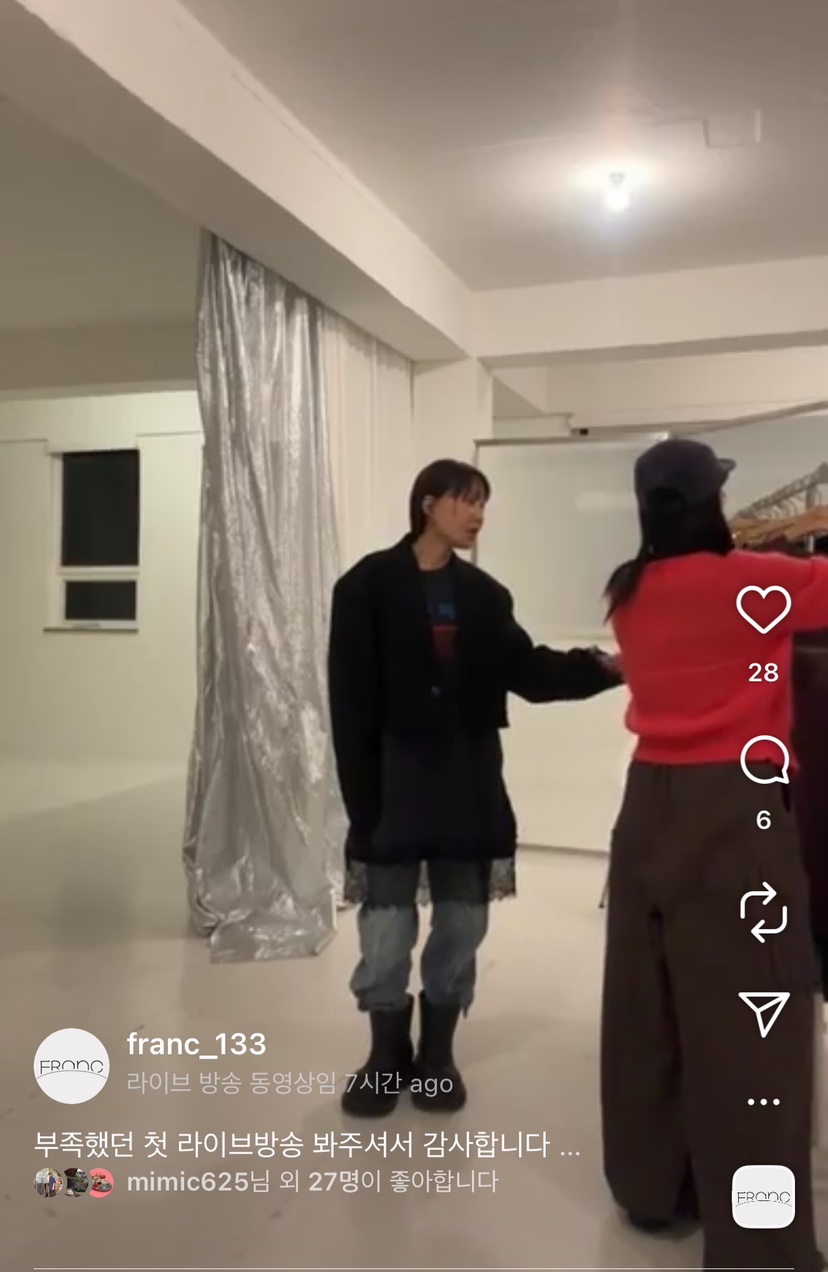Open the FRANC audio thumbnail
This screenshot has width=828, height=1272.
point(763,1196)
